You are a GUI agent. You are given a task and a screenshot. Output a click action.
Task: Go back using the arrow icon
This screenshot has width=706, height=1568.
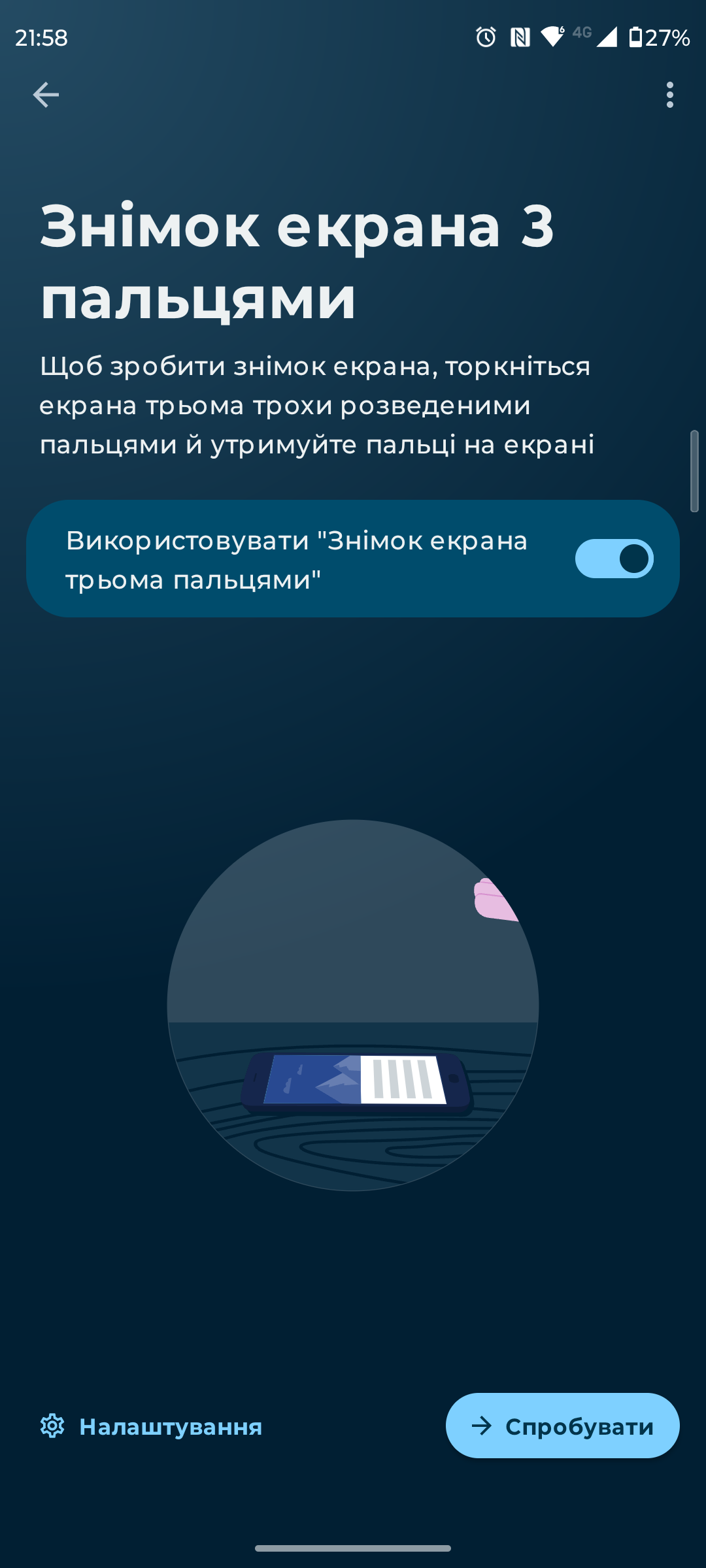[x=46, y=95]
